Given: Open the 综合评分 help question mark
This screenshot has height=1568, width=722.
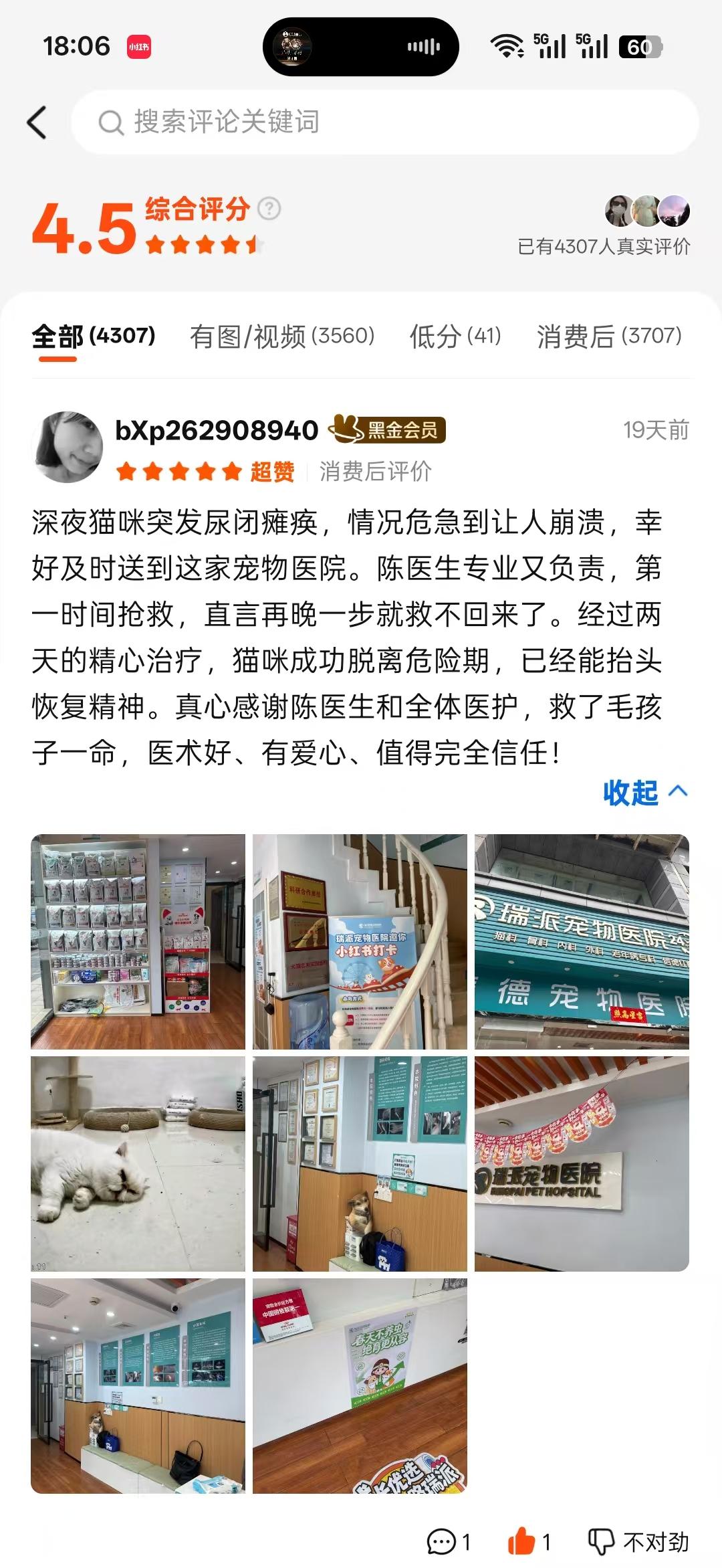Looking at the screenshot, I should click(x=269, y=209).
